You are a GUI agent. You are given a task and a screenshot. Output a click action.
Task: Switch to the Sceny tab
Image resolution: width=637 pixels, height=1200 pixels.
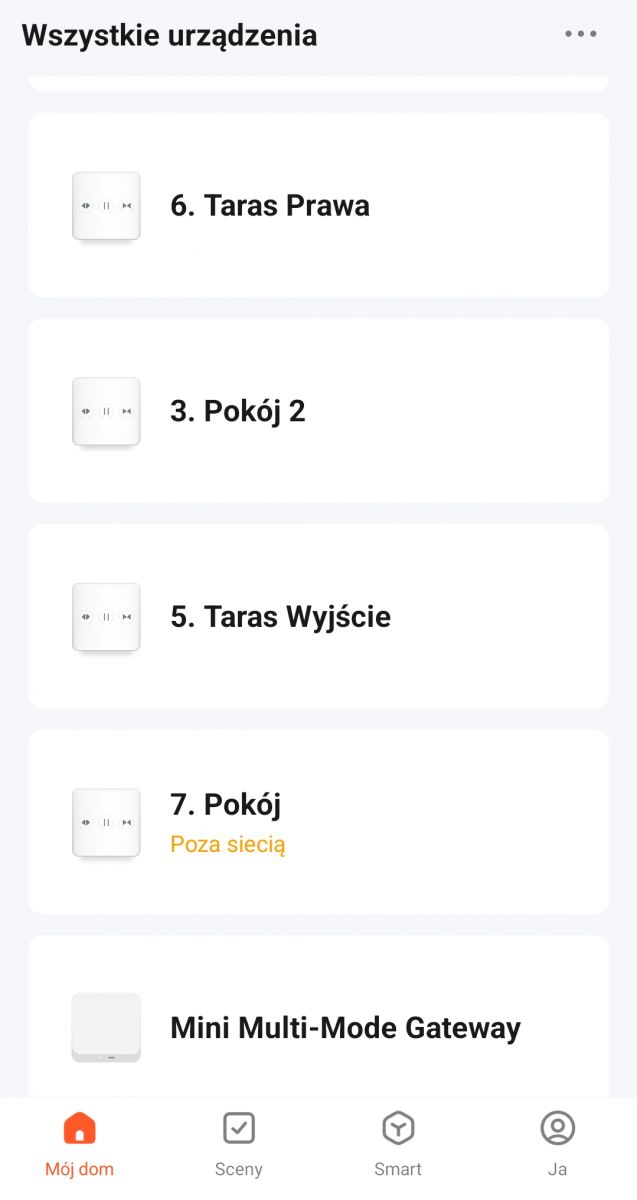238,1146
